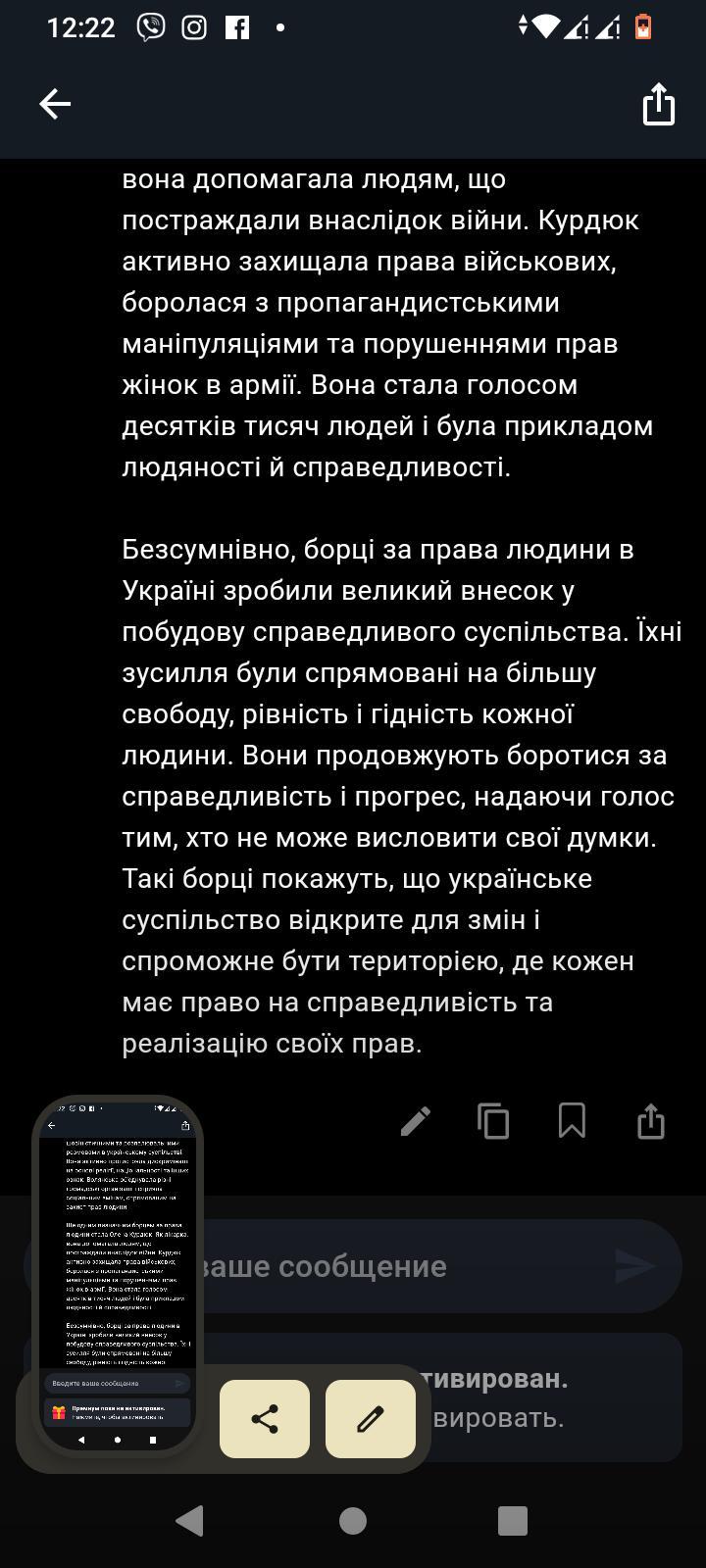706x1568 pixels.
Task: Open the screenshot preview thumbnail
Action: (118, 1274)
